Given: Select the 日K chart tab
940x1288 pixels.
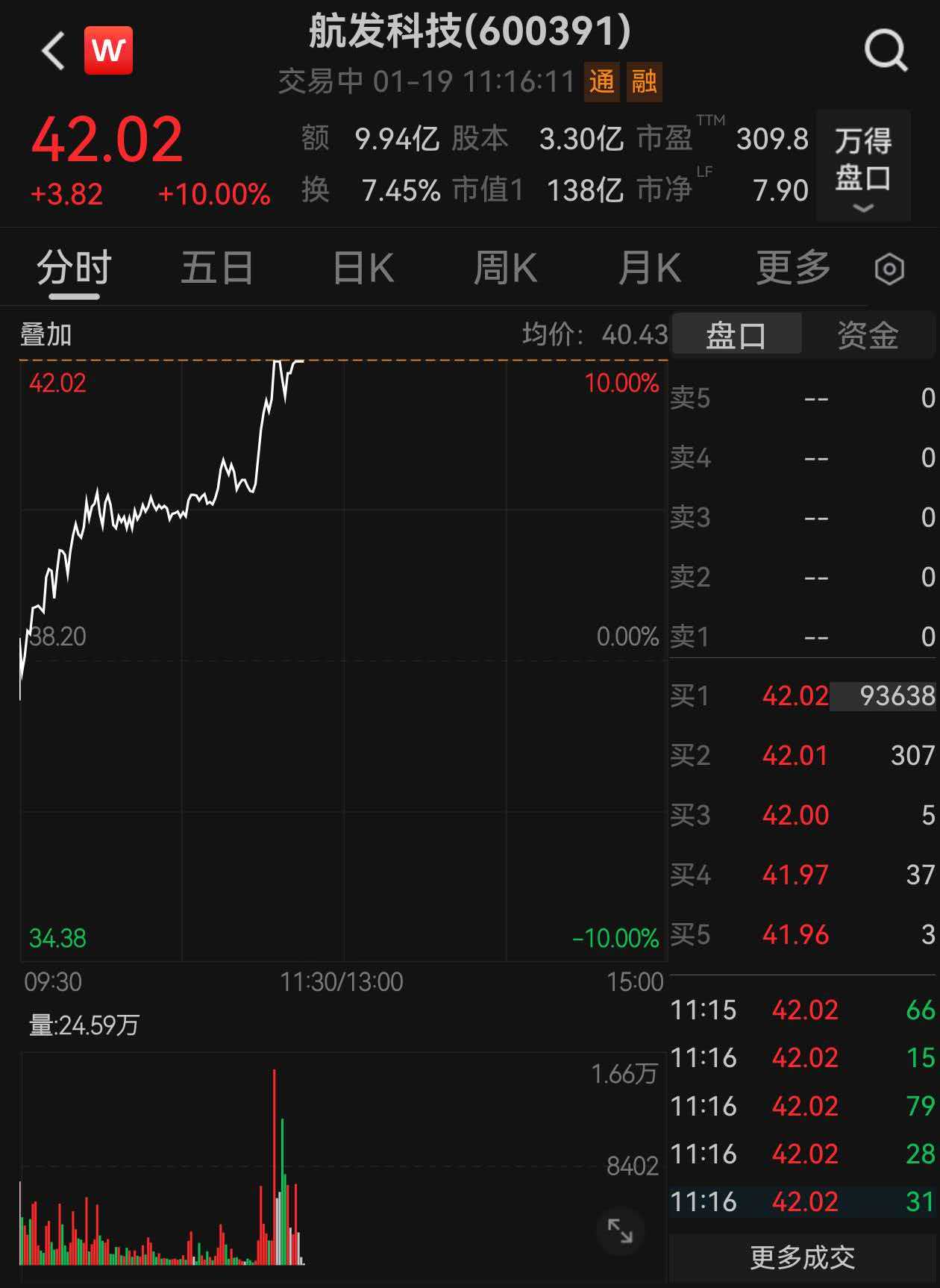Looking at the screenshot, I should click(363, 268).
